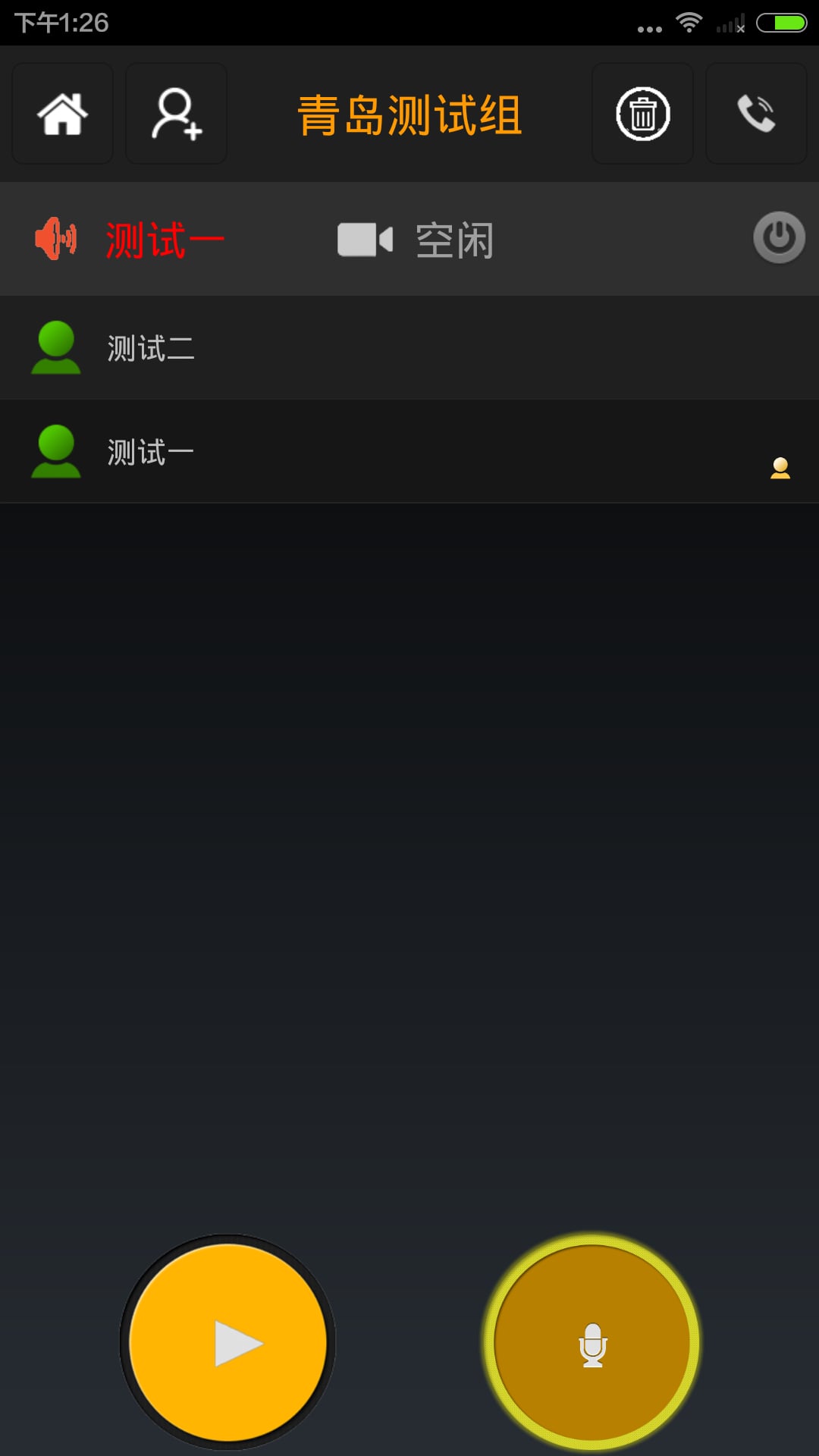
Task: Start a phone call
Action: (756, 114)
